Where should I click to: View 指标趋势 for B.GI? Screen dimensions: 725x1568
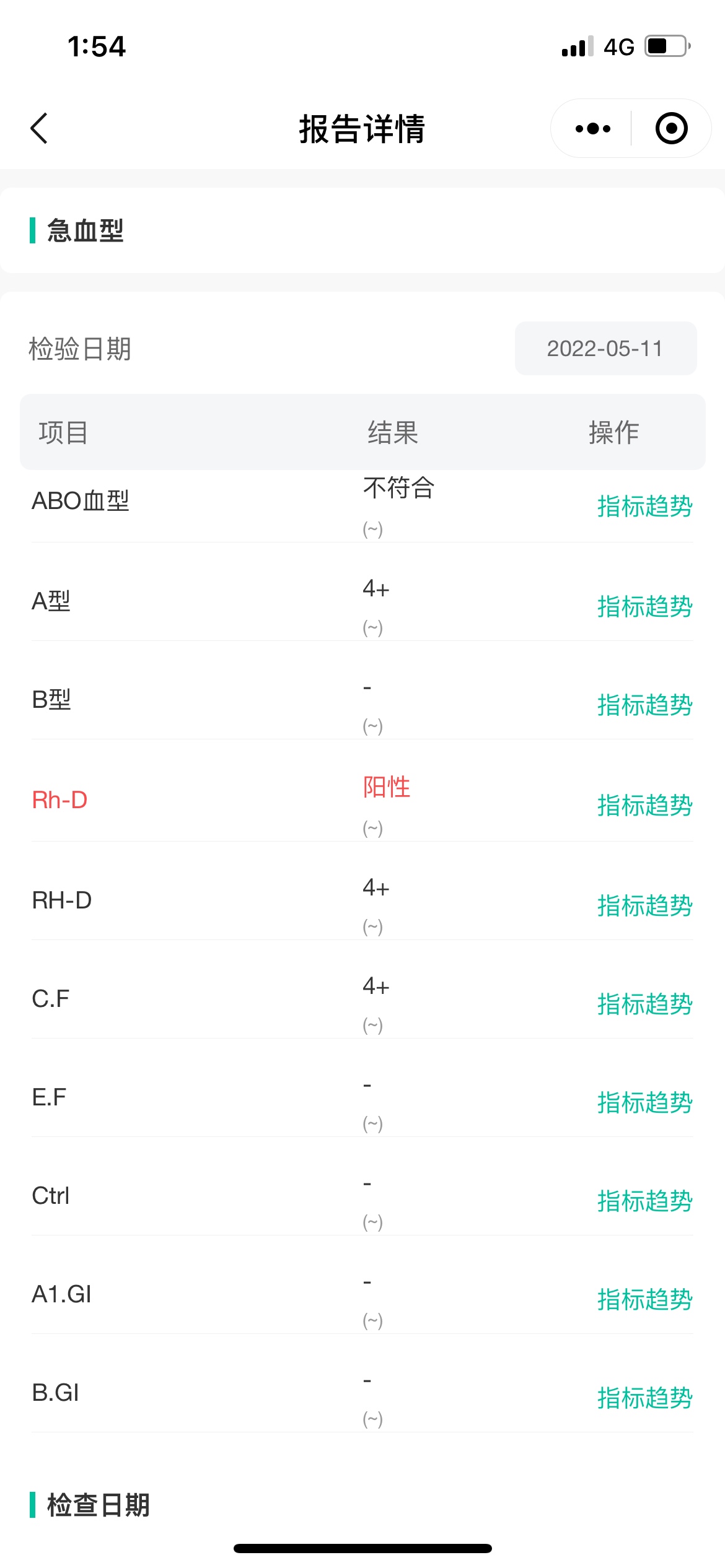(x=644, y=1398)
